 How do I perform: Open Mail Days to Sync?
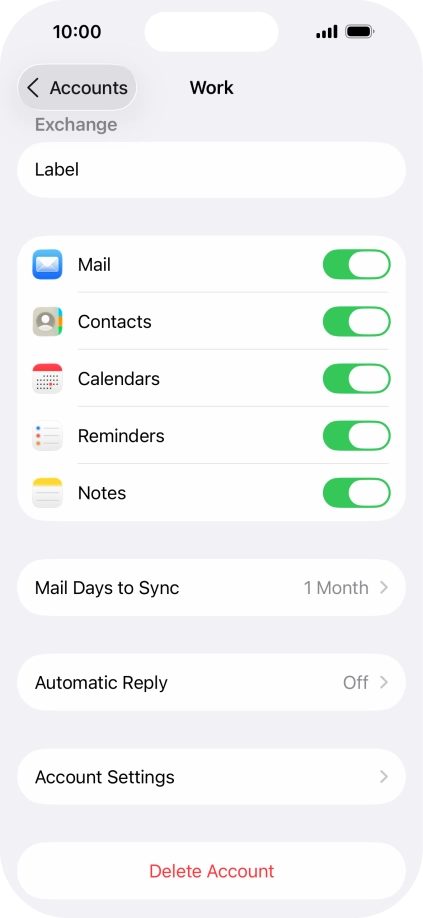[x=211, y=588]
